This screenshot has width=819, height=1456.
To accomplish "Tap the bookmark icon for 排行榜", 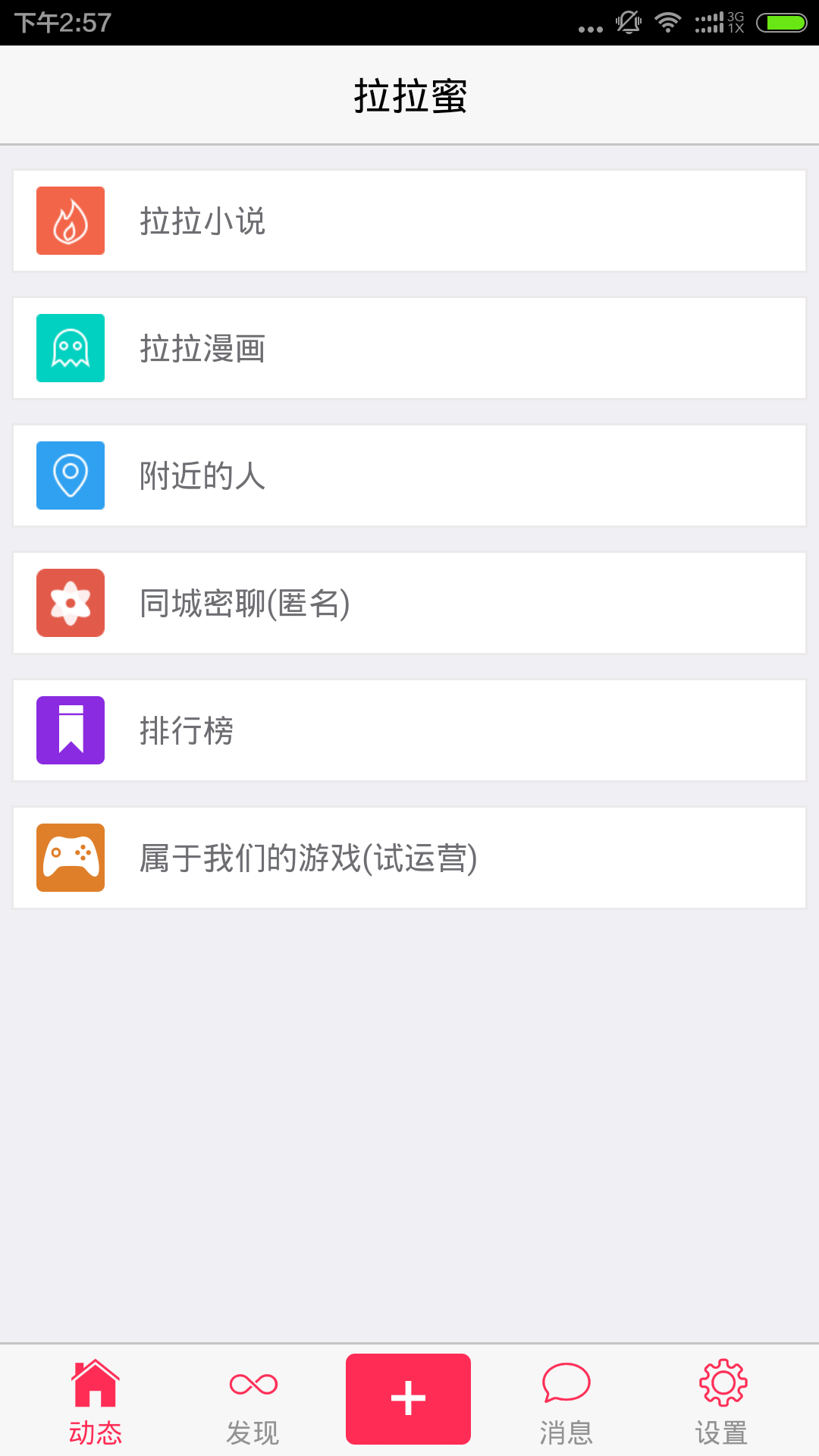I will click(x=70, y=730).
